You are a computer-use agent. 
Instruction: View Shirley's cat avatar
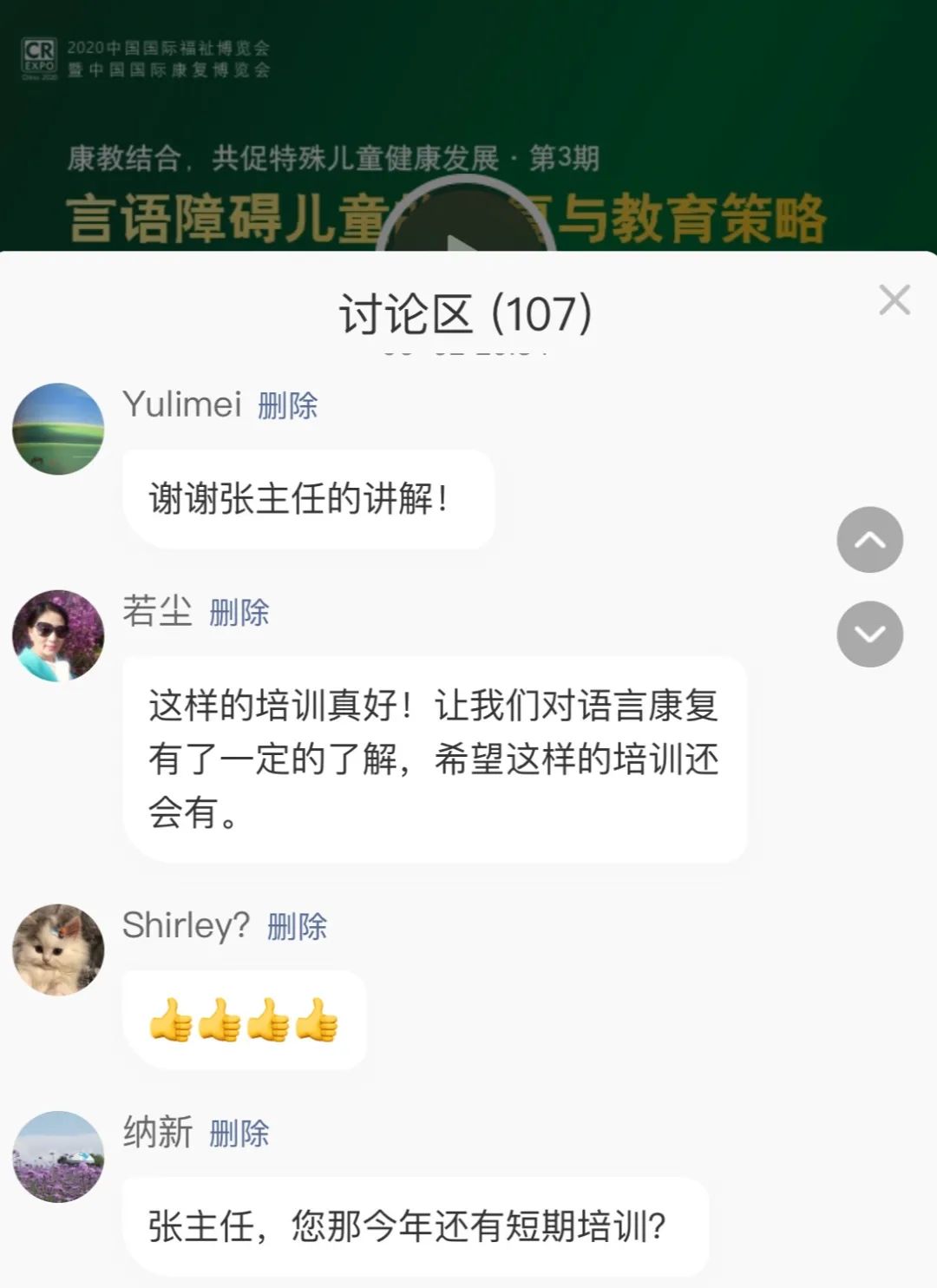pos(58,950)
